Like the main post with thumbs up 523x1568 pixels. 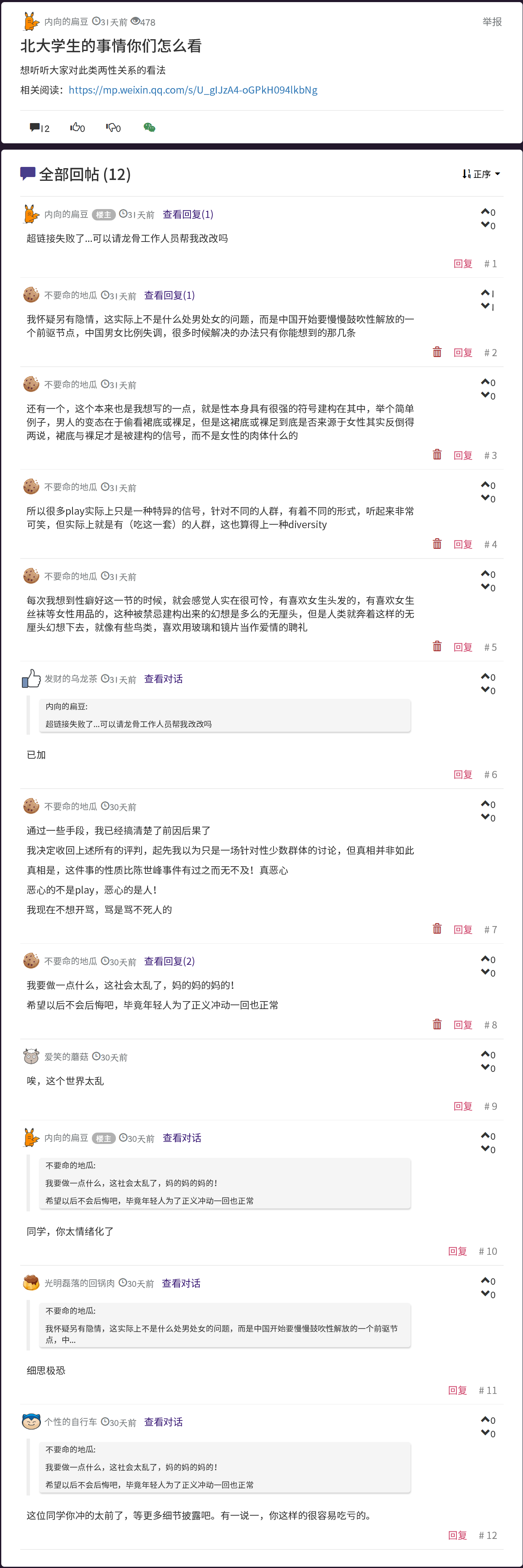pos(77,128)
